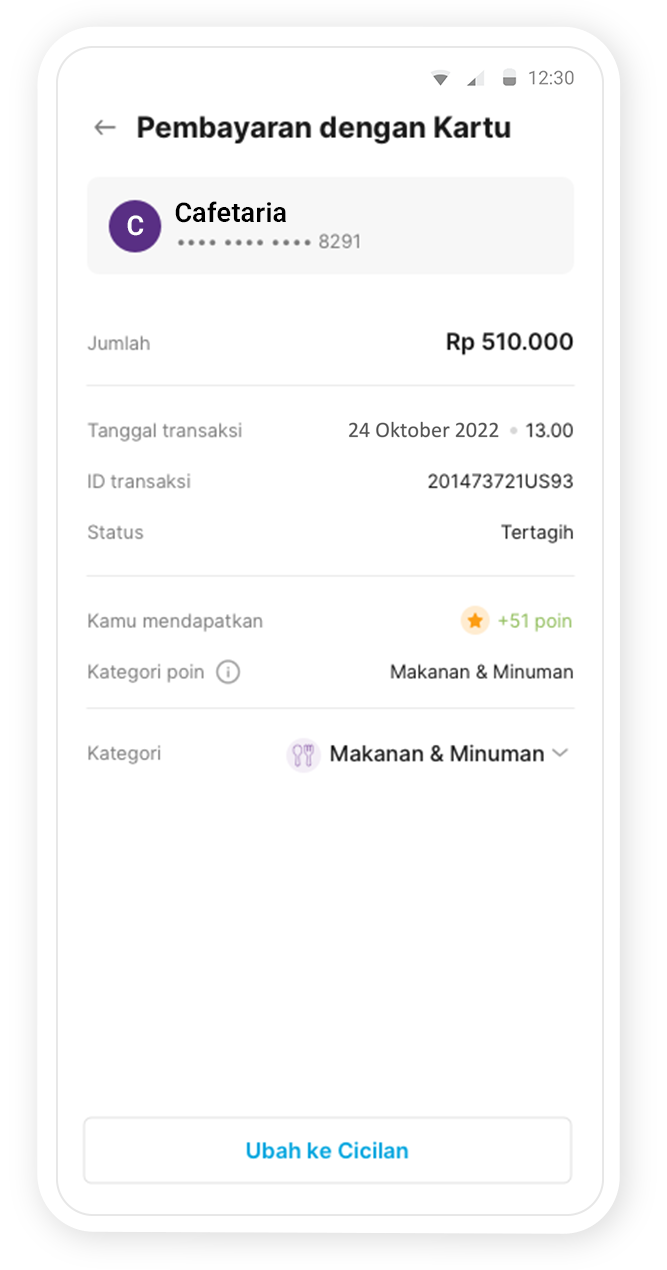Go back using the arrow icon
This screenshot has width=667, height=1270.
click(105, 128)
